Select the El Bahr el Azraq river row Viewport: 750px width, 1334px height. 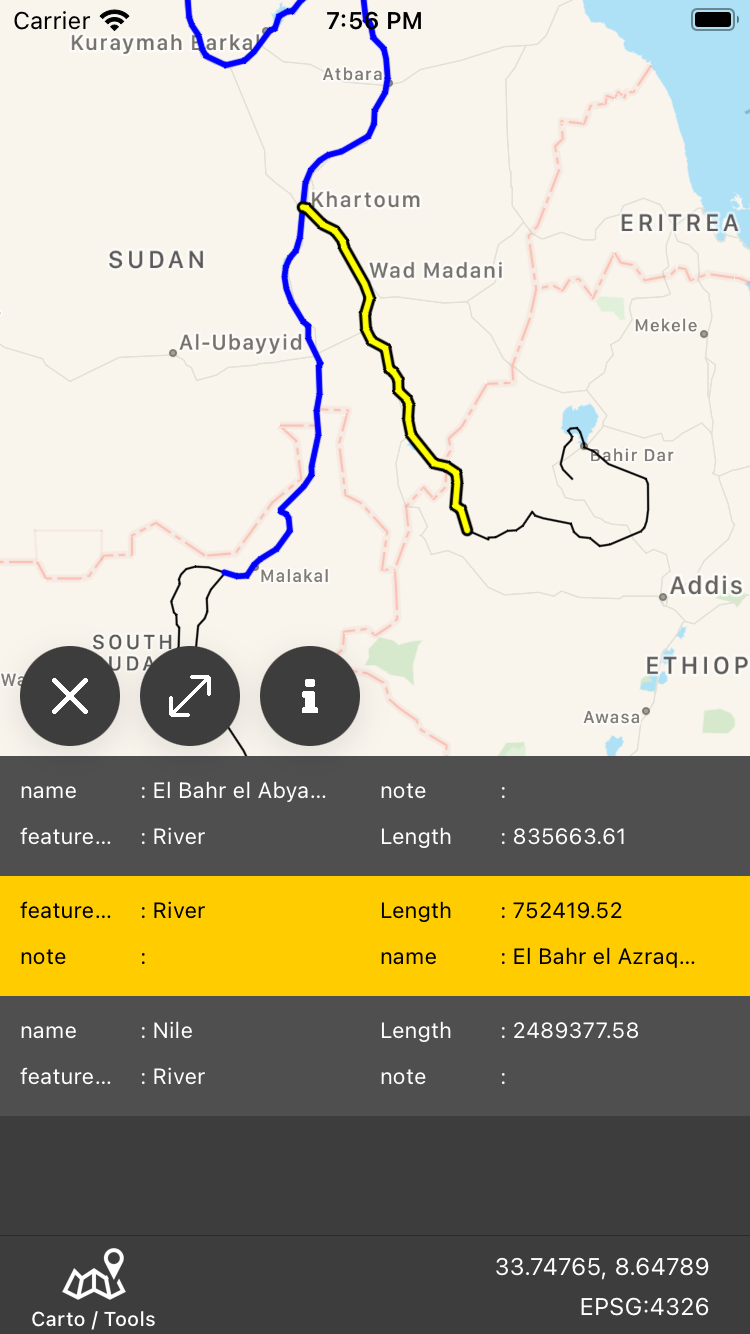[x=375, y=935]
